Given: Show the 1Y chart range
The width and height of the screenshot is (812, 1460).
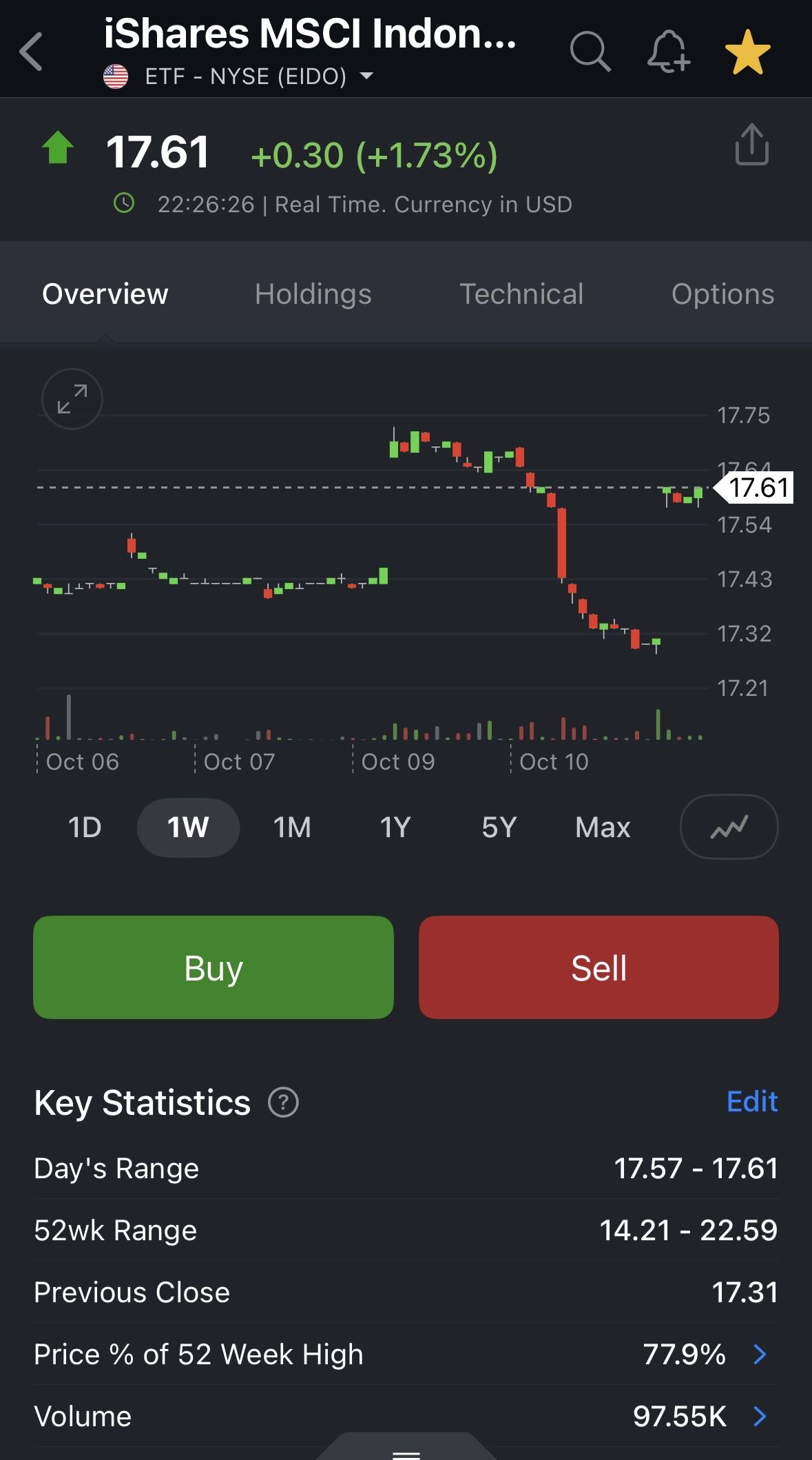Looking at the screenshot, I should pos(395,827).
